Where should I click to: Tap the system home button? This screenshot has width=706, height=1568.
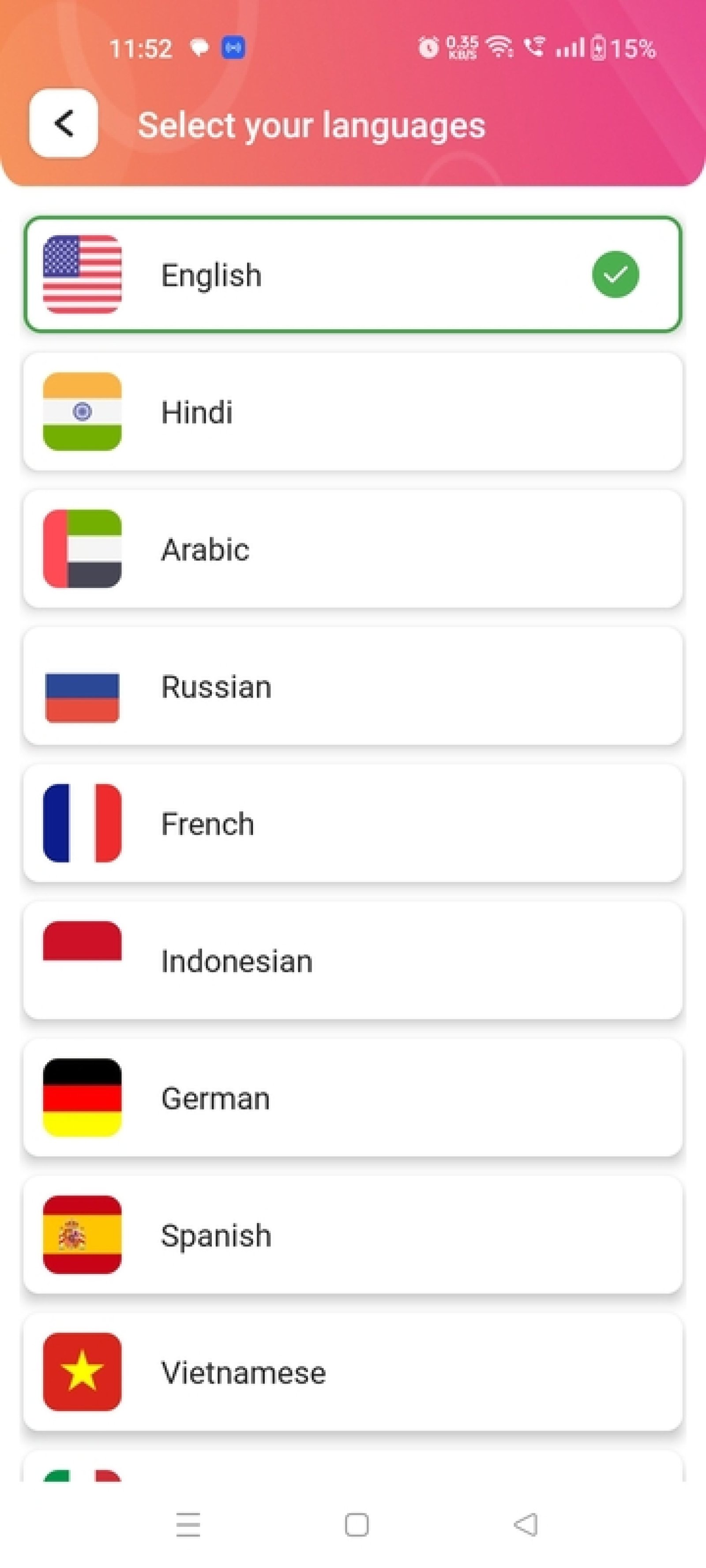(357, 1525)
